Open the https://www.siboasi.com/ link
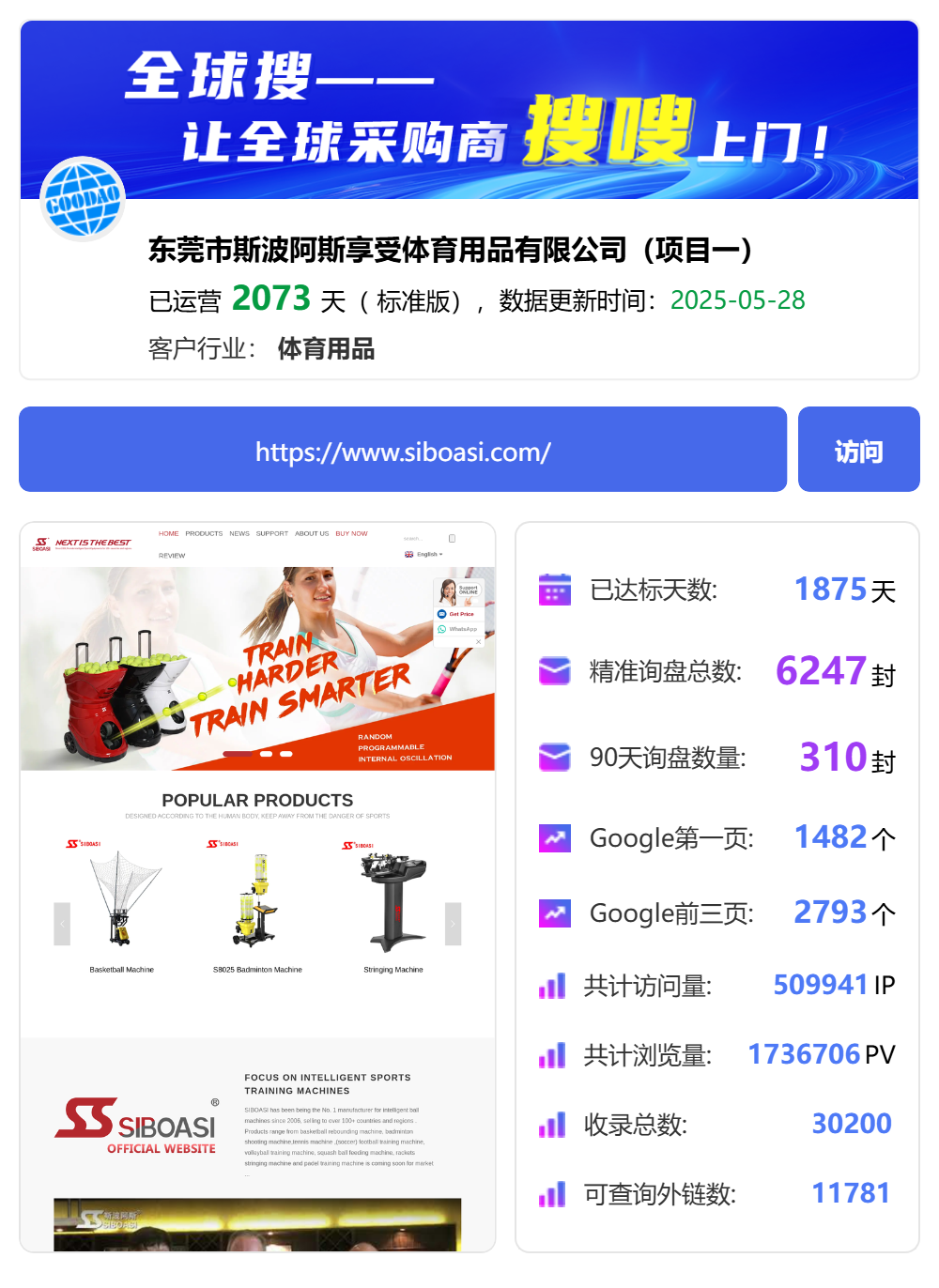This screenshot has width=939, height=1288. coord(403,451)
